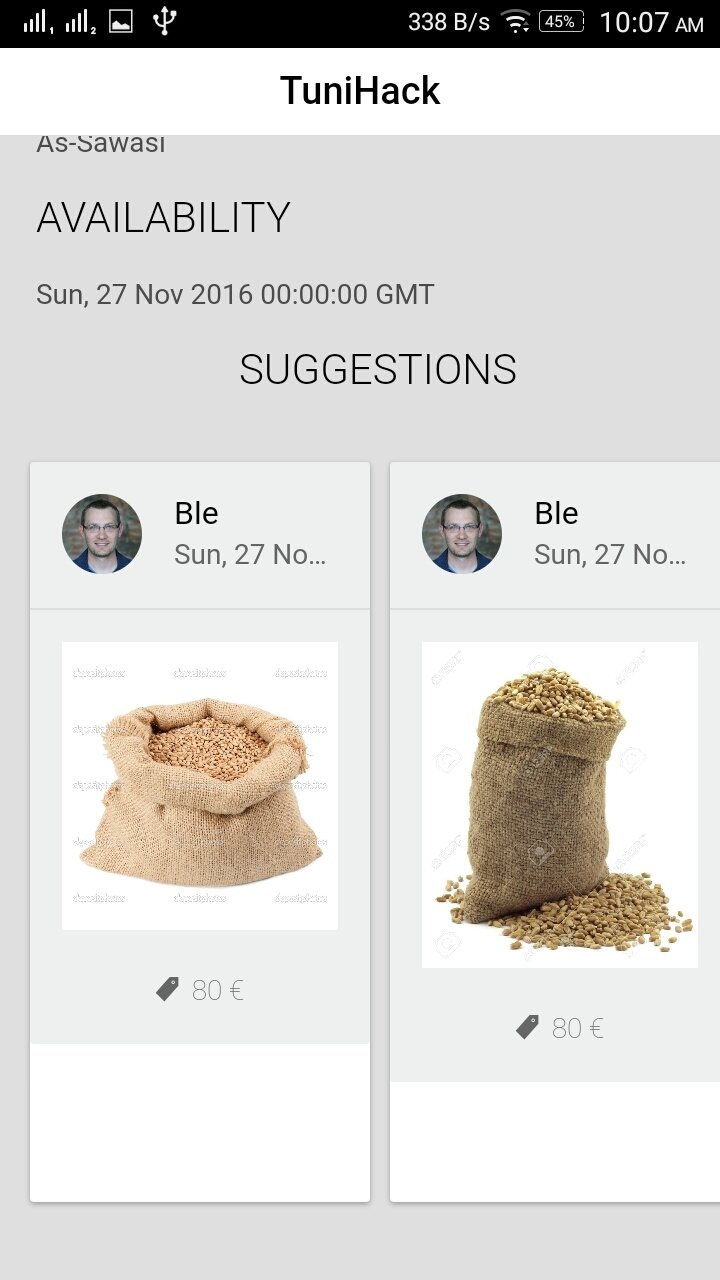This screenshot has width=720, height=1280.
Task: Open the Ble suggestion with grains spilled around sack
Action: 559,805
